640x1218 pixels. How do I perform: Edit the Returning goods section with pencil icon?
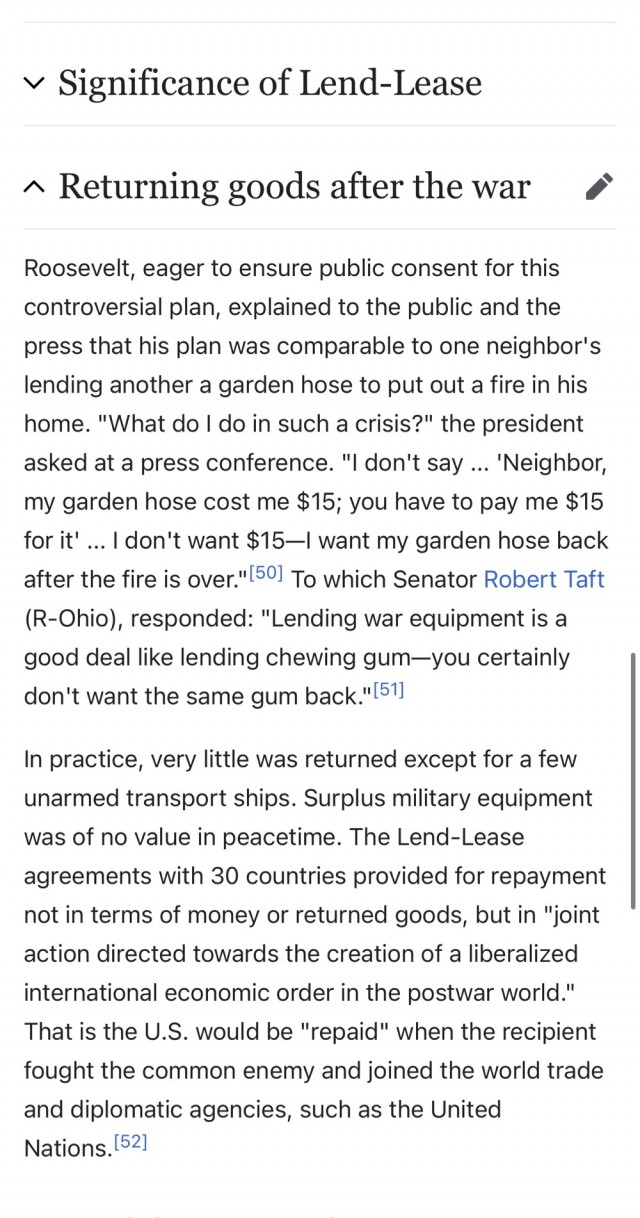click(x=598, y=187)
